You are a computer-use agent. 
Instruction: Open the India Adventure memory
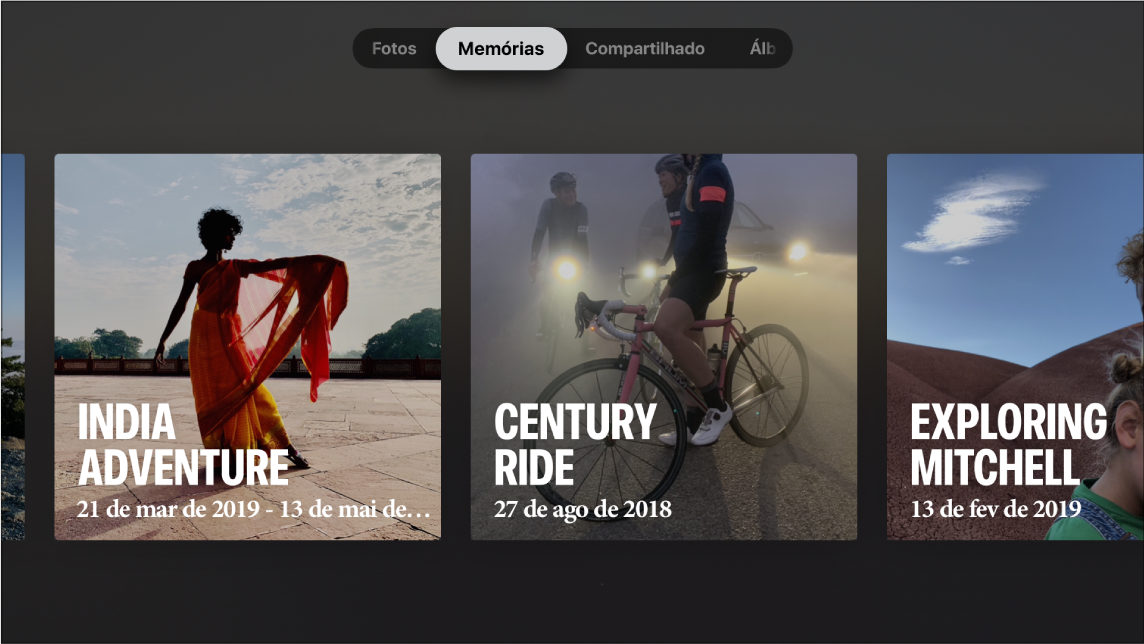(247, 346)
